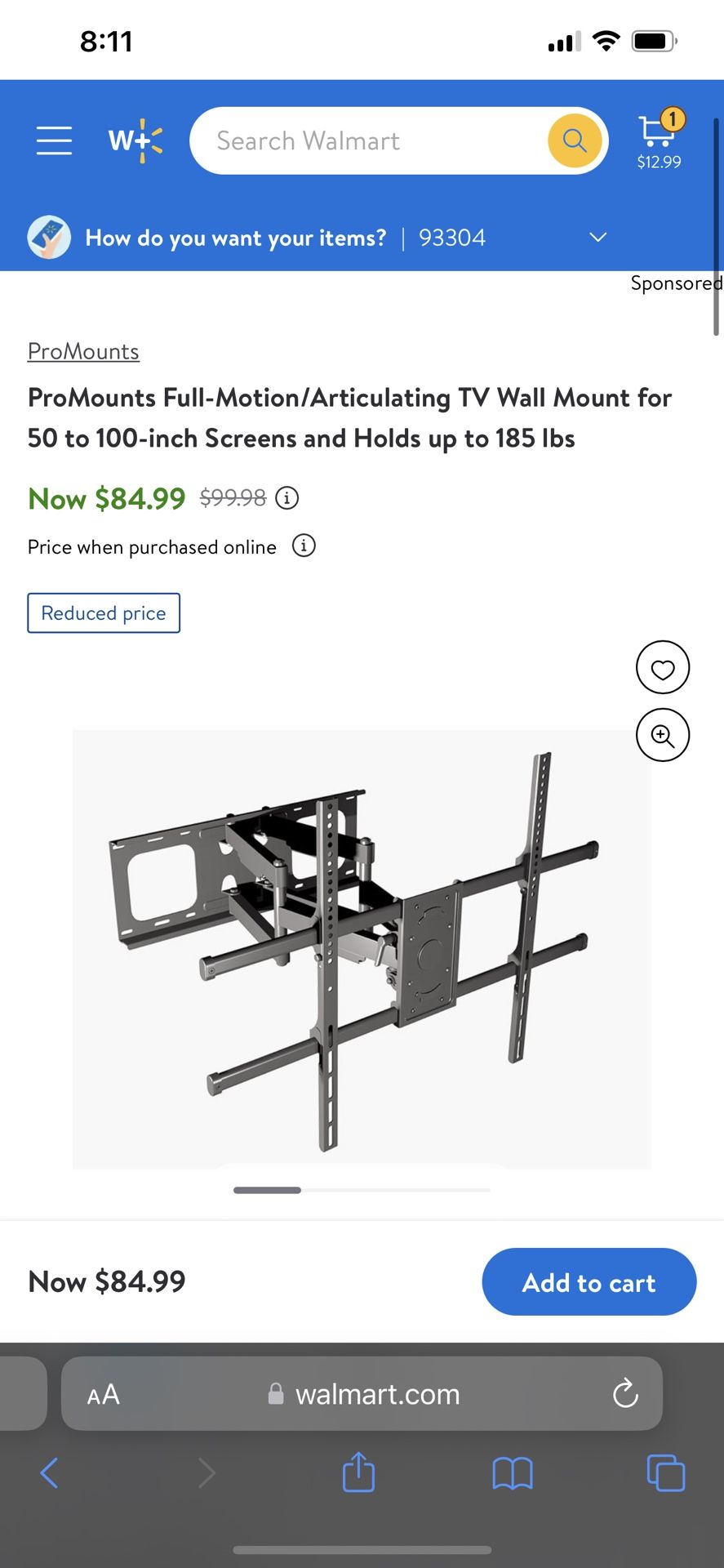Image resolution: width=724 pixels, height=1568 pixels.
Task: Share this page via Safari share icon
Action: coord(358,1472)
